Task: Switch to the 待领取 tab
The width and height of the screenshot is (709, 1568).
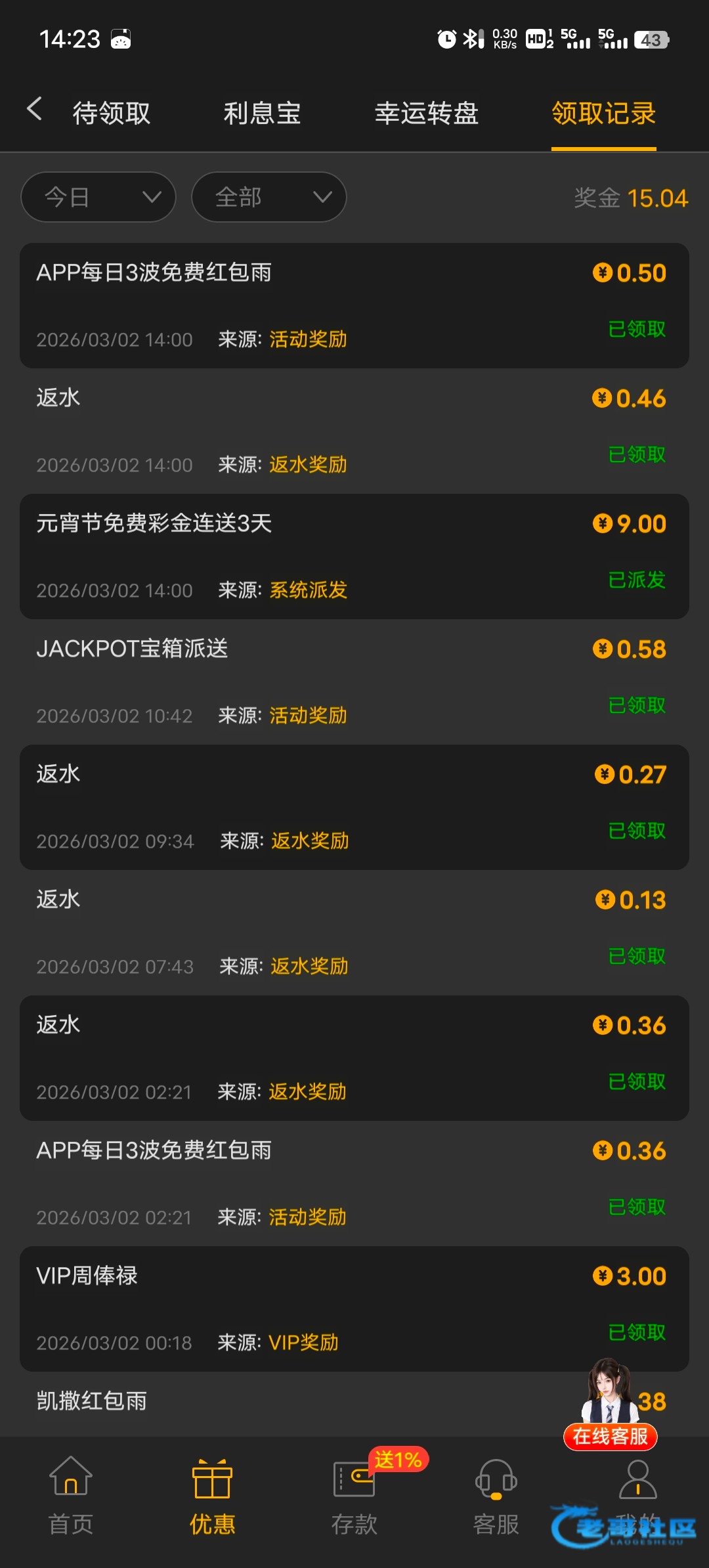Action: coord(112,114)
